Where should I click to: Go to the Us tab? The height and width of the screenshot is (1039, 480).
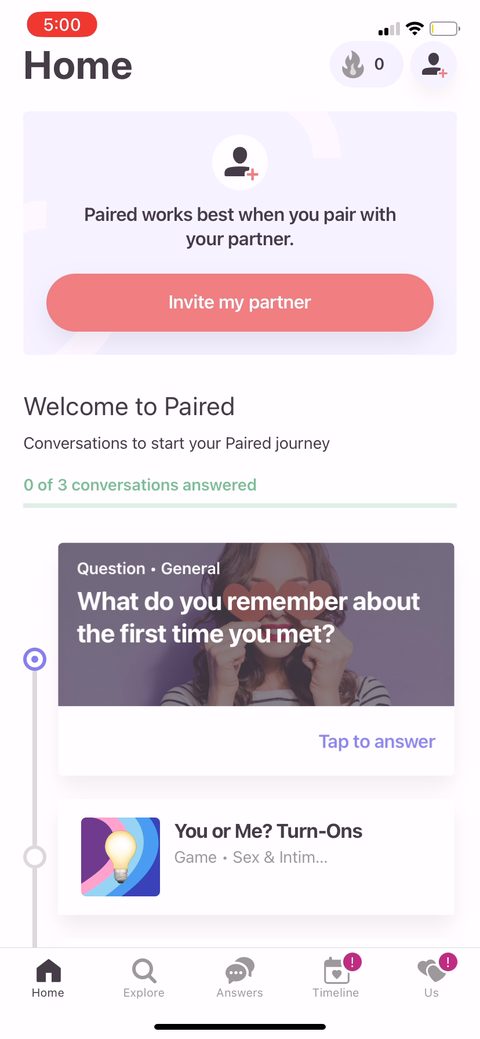pyautogui.click(x=432, y=978)
